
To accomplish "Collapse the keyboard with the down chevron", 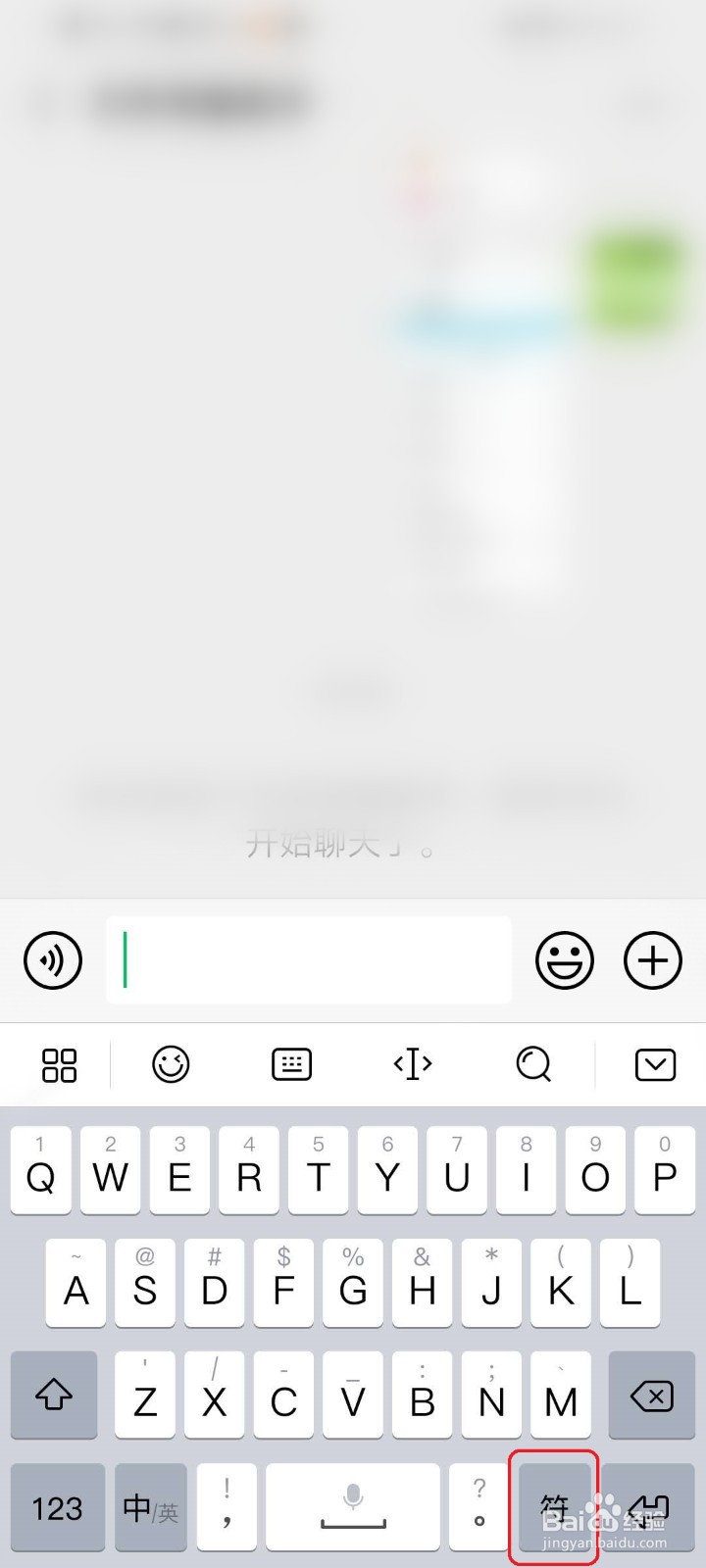I will pos(655,1065).
